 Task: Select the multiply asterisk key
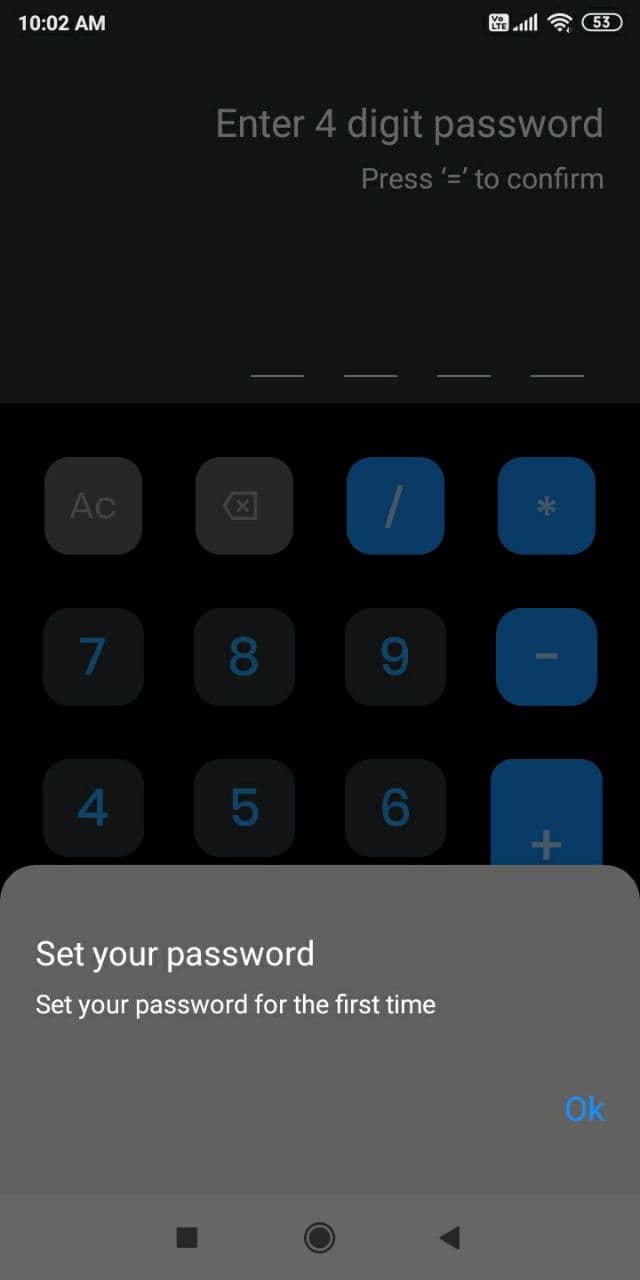pos(546,506)
